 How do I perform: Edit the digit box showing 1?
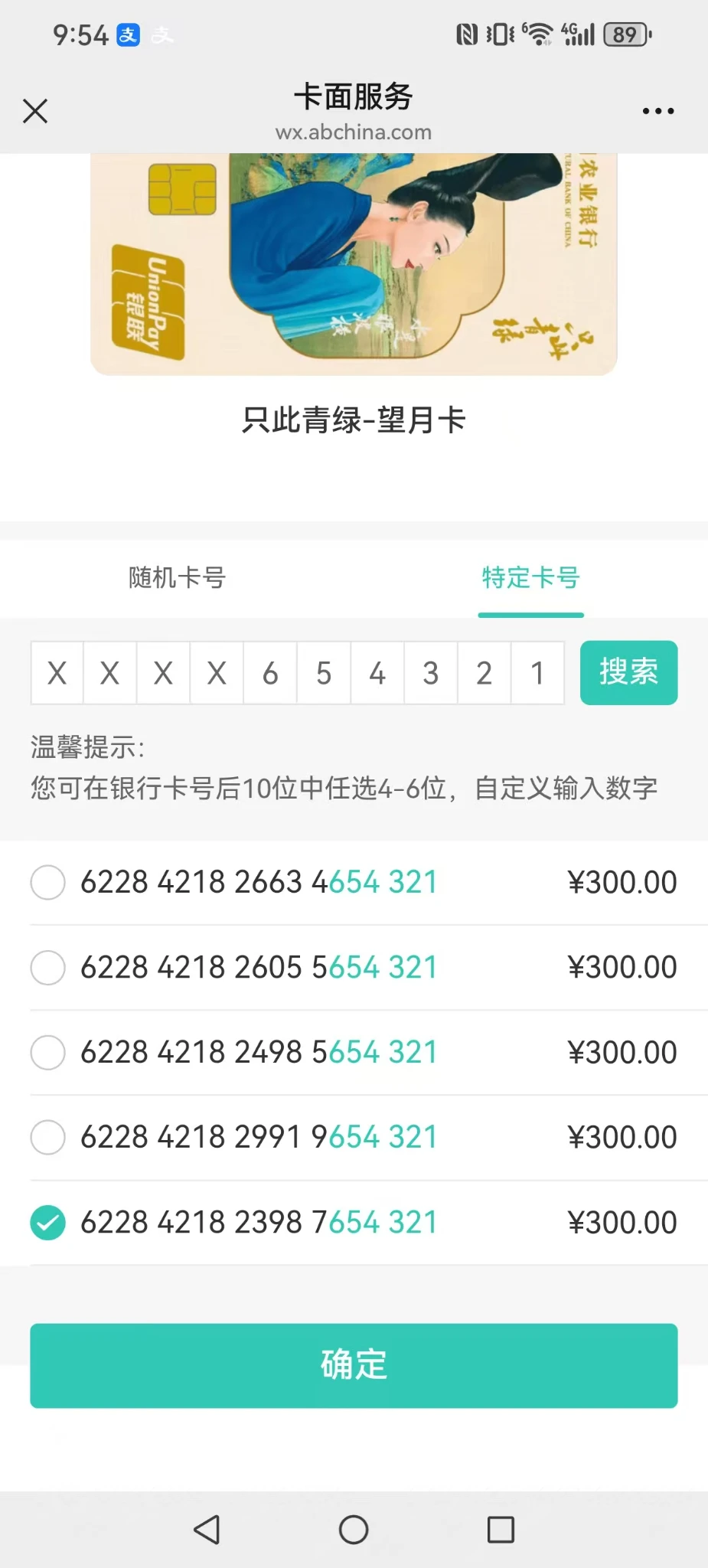[x=537, y=673]
